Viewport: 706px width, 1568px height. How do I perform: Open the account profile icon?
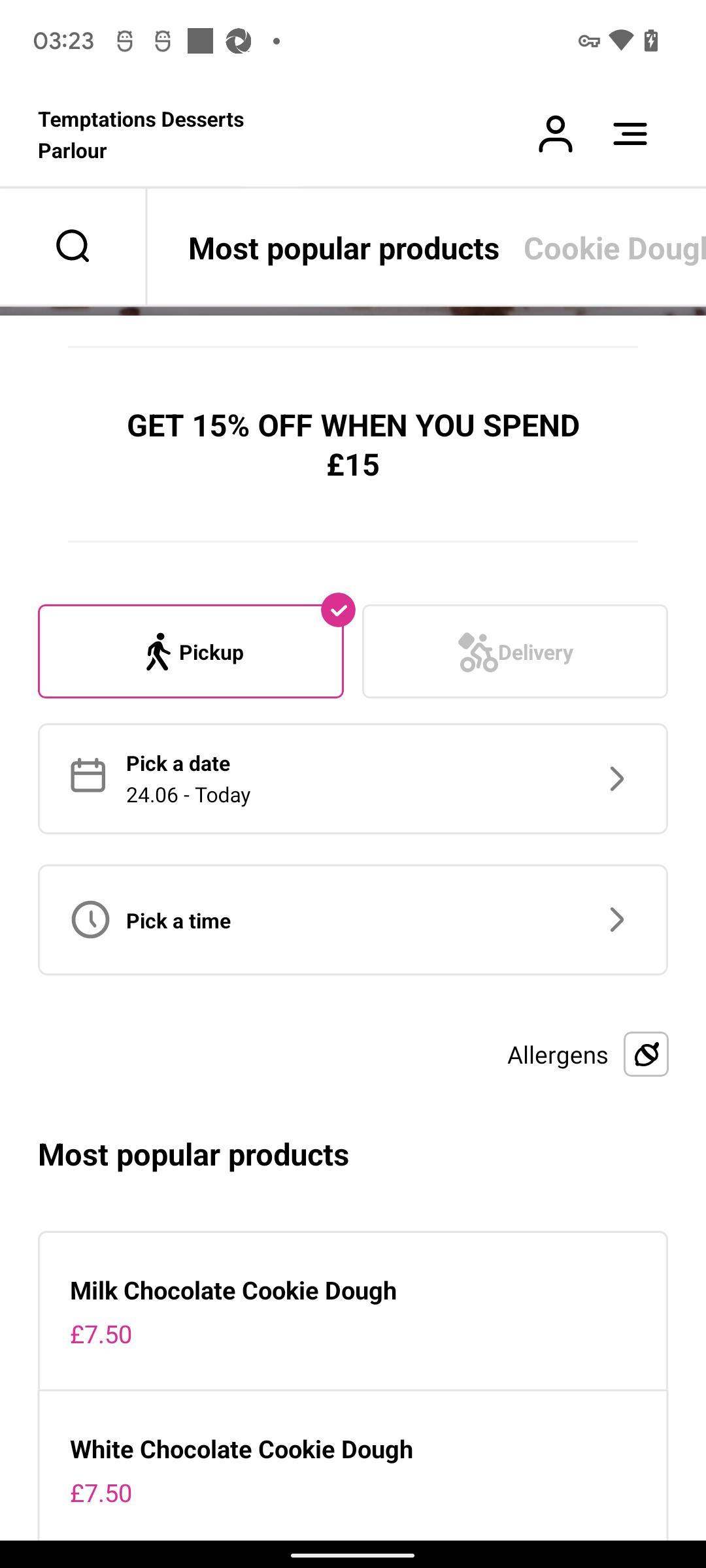555,134
